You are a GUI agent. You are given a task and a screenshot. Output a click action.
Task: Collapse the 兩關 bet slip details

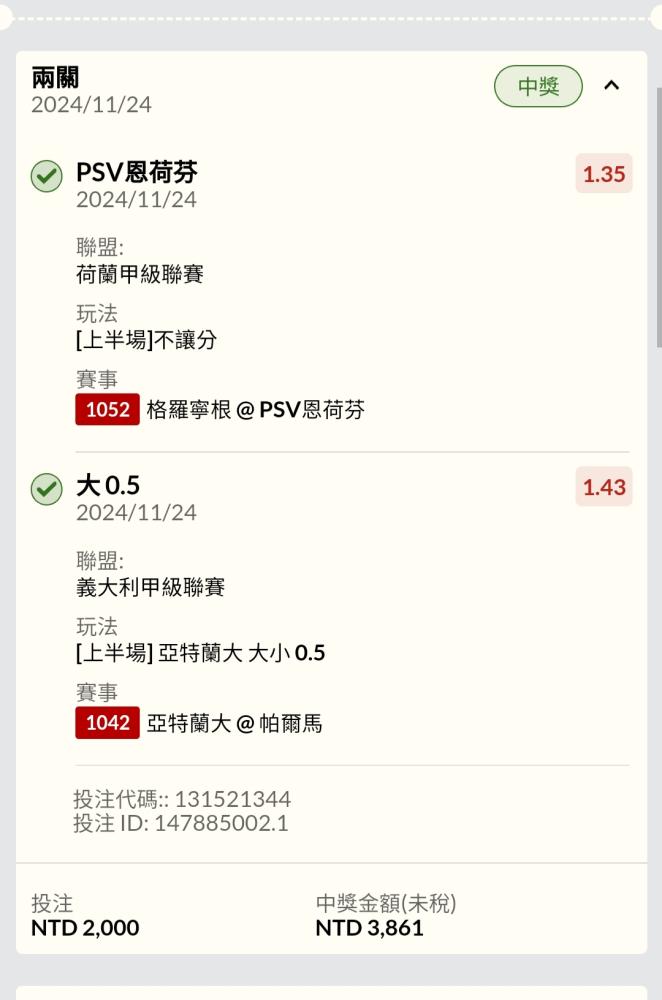click(612, 86)
